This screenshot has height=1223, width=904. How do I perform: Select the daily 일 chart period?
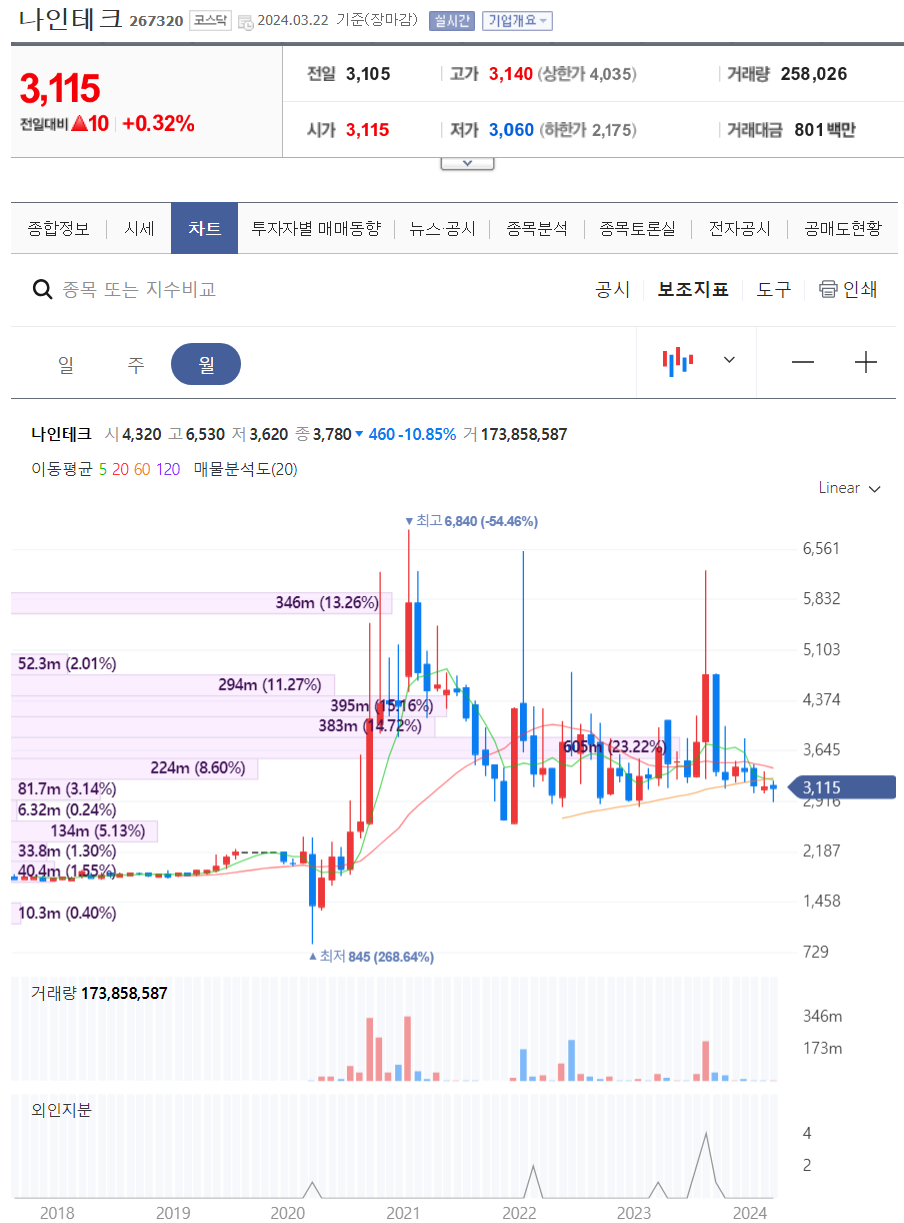(66, 365)
